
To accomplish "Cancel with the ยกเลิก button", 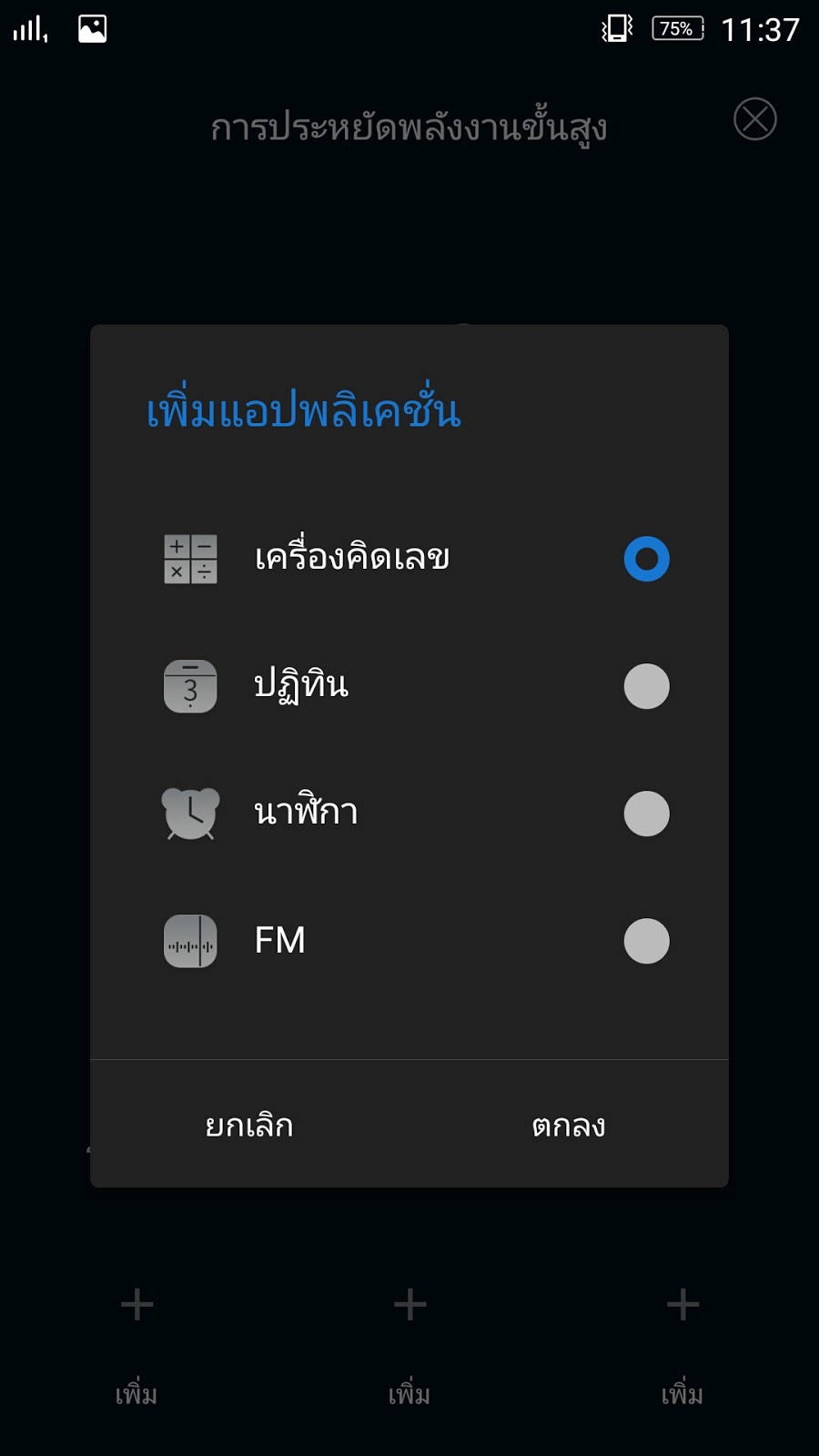I will coord(249,1125).
